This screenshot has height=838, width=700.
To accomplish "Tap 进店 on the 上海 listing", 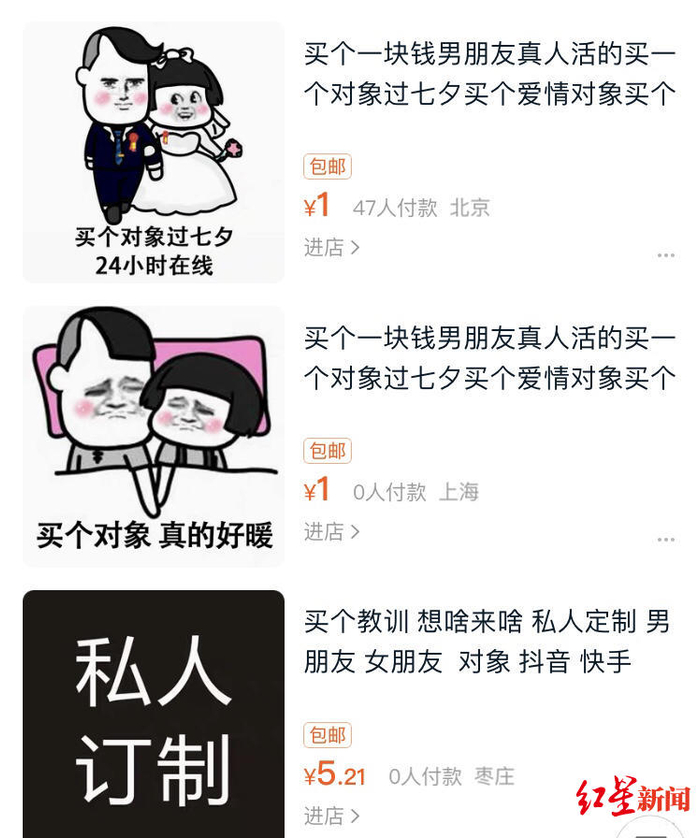I will [331, 531].
